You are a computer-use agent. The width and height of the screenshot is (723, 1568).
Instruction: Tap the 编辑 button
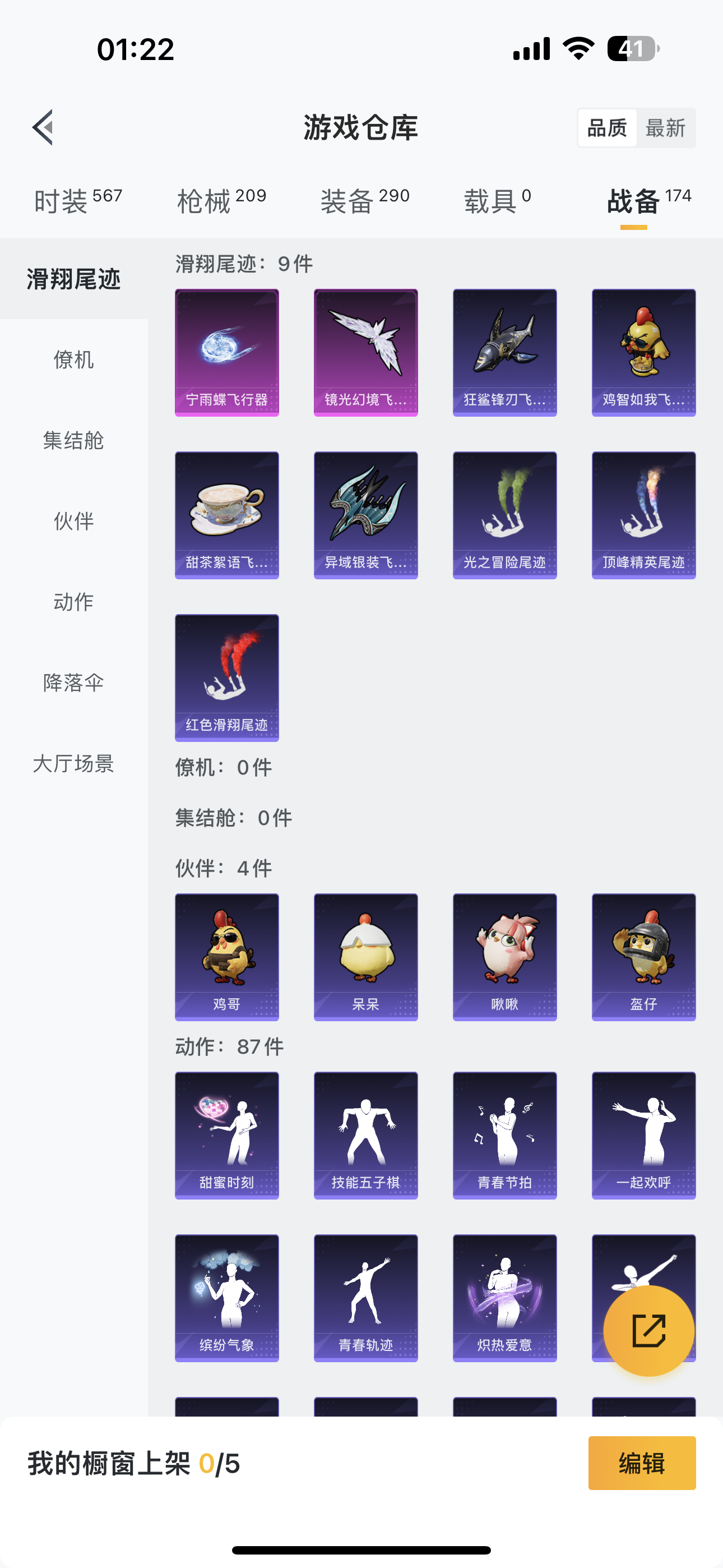coord(642,1463)
